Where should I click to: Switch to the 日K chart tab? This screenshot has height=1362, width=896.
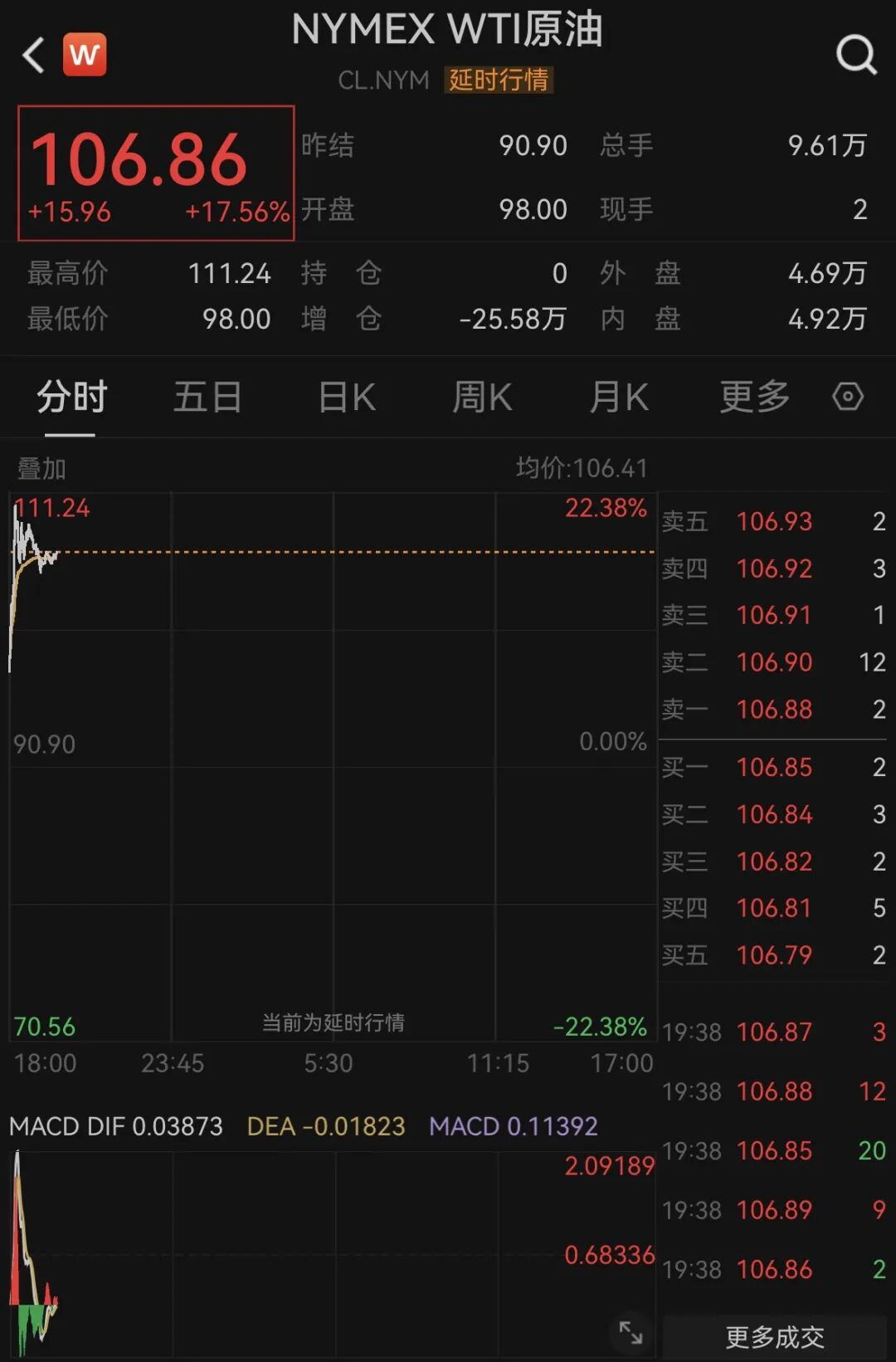[x=347, y=397]
